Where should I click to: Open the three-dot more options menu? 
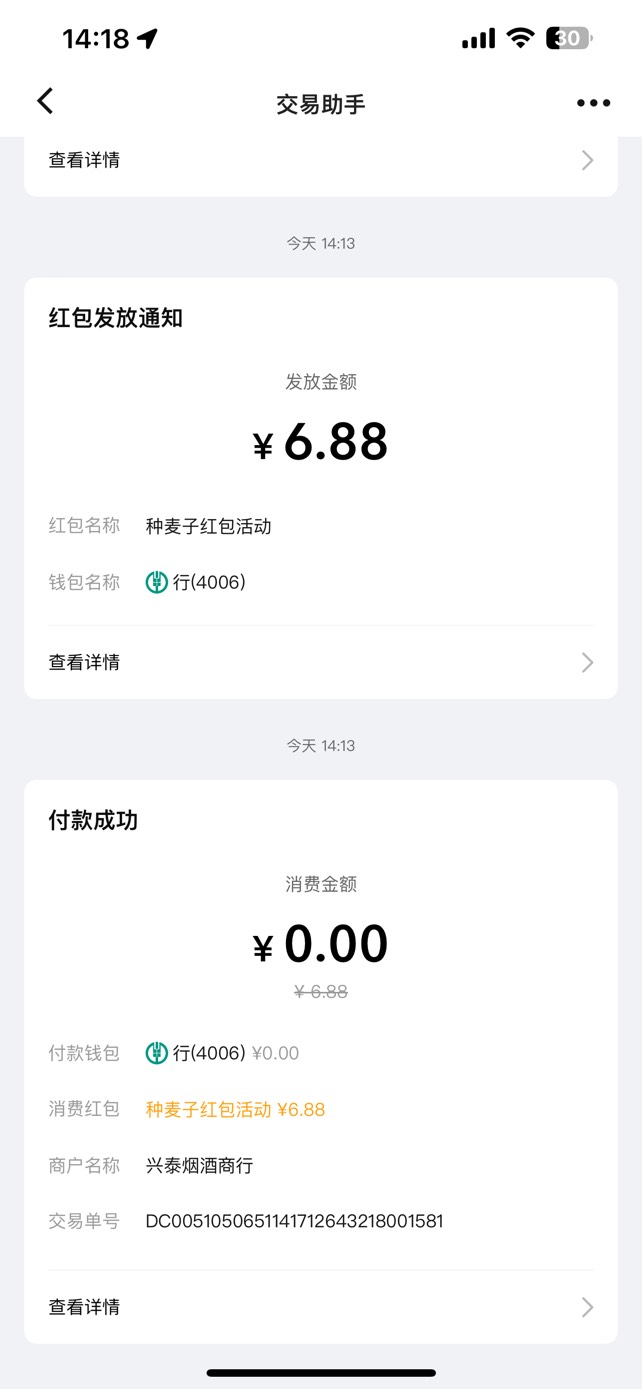(593, 103)
